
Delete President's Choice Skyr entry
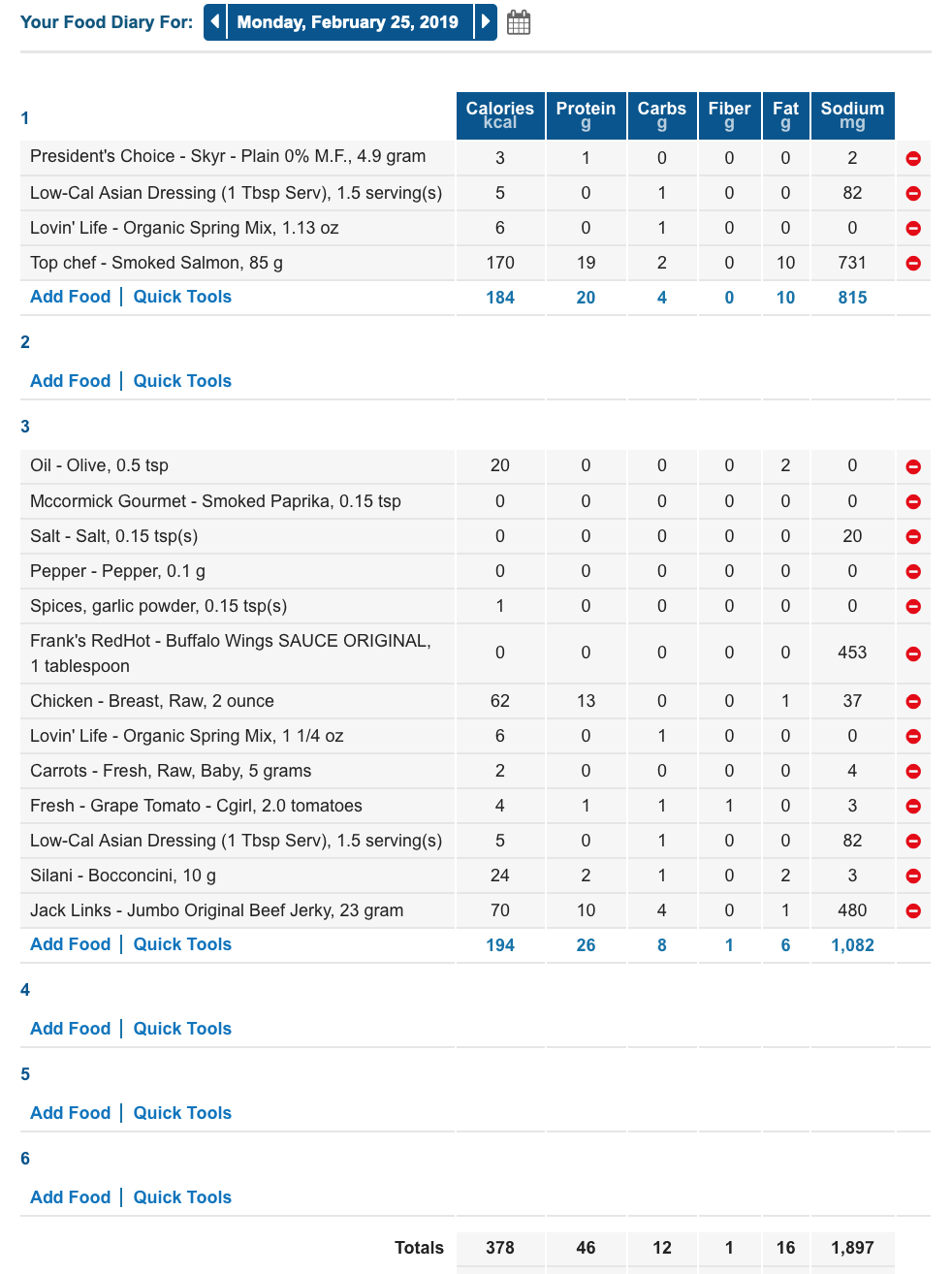[x=913, y=158]
